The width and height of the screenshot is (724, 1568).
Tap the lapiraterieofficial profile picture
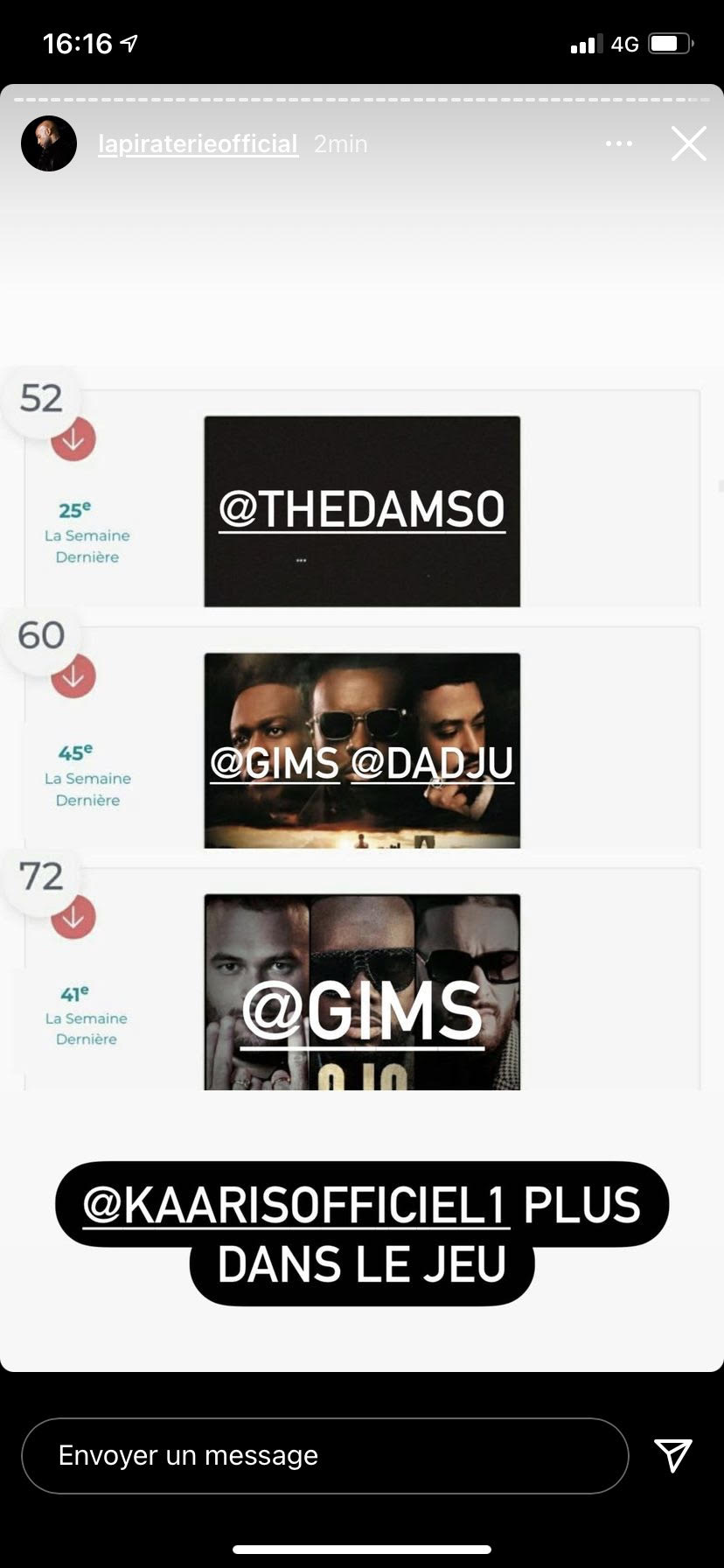[49, 143]
